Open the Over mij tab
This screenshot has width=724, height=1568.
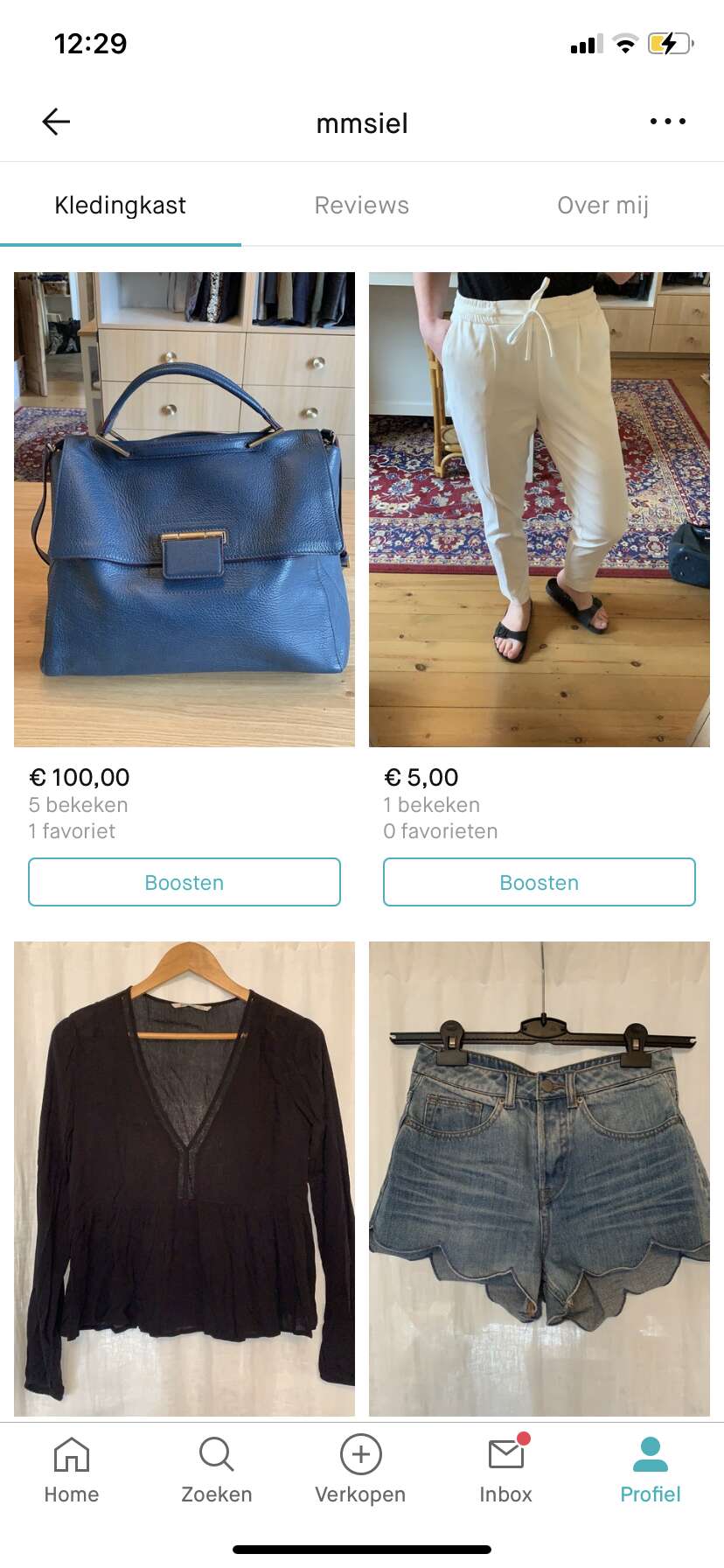pyautogui.click(x=603, y=205)
